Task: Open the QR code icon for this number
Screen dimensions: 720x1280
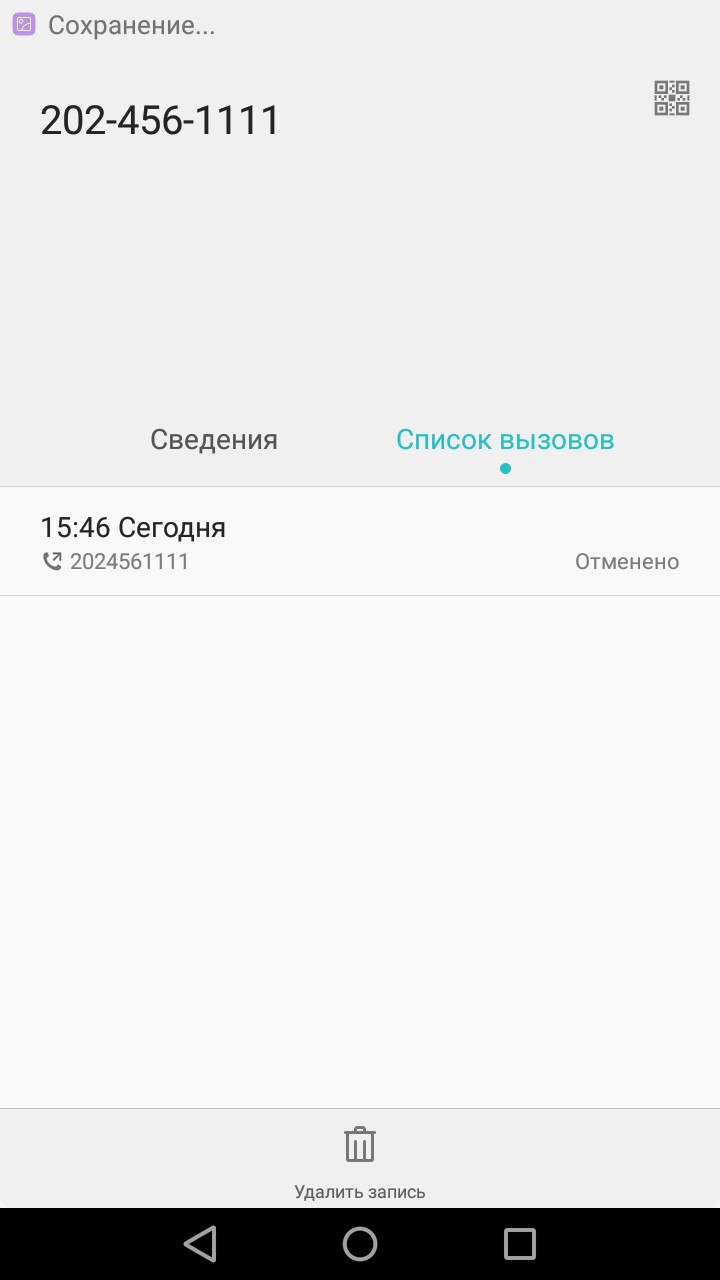Action: (x=672, y=98)
